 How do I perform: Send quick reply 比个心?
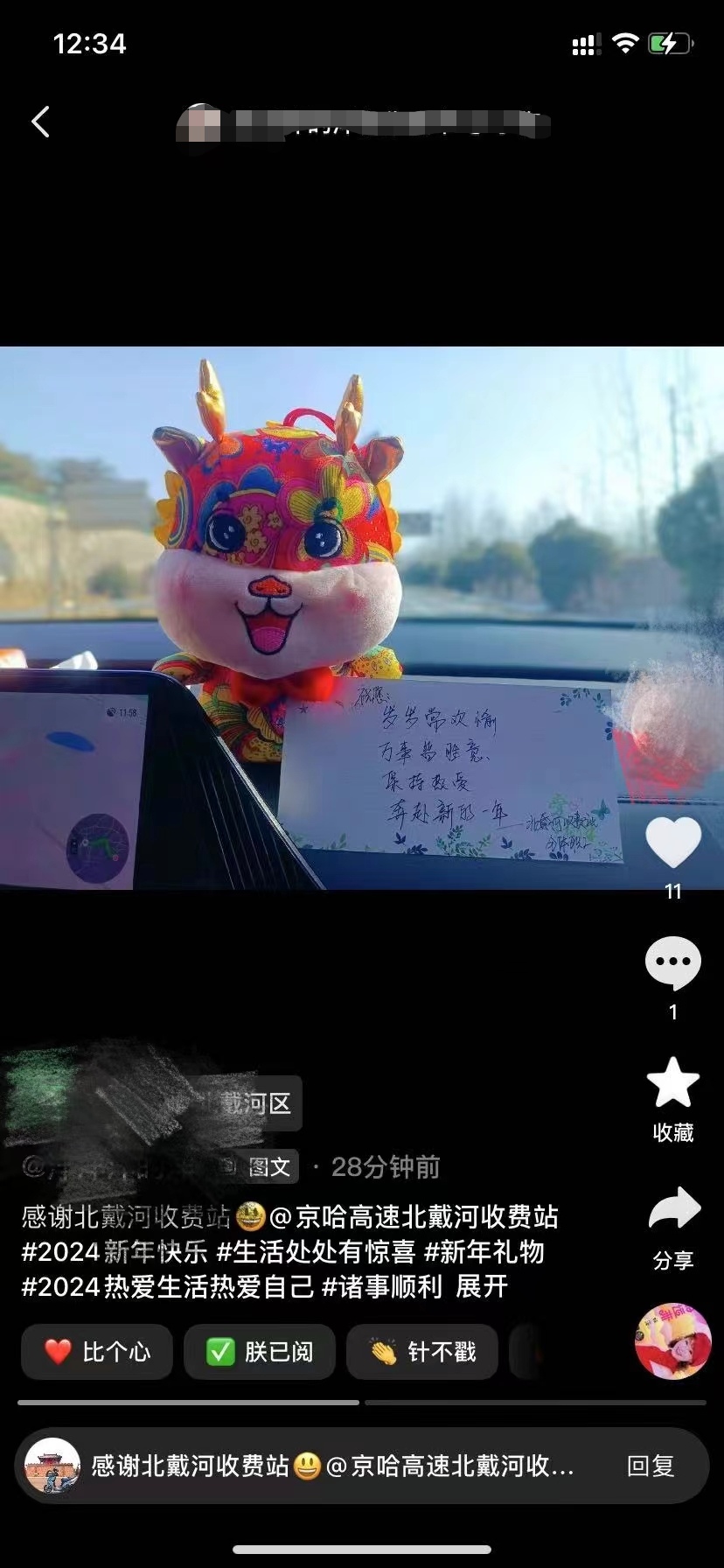(x=97, y=1352)
